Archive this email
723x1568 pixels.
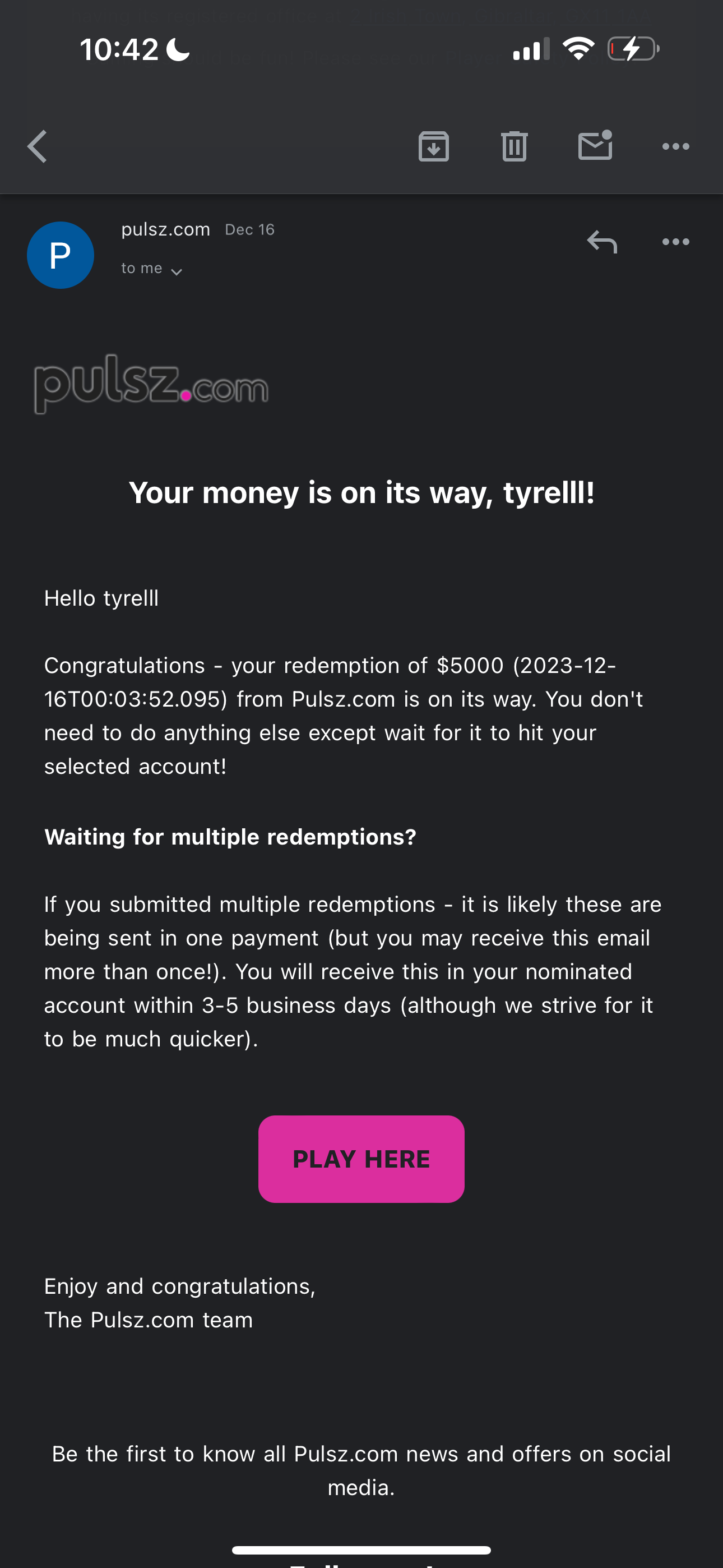[433, 147]
